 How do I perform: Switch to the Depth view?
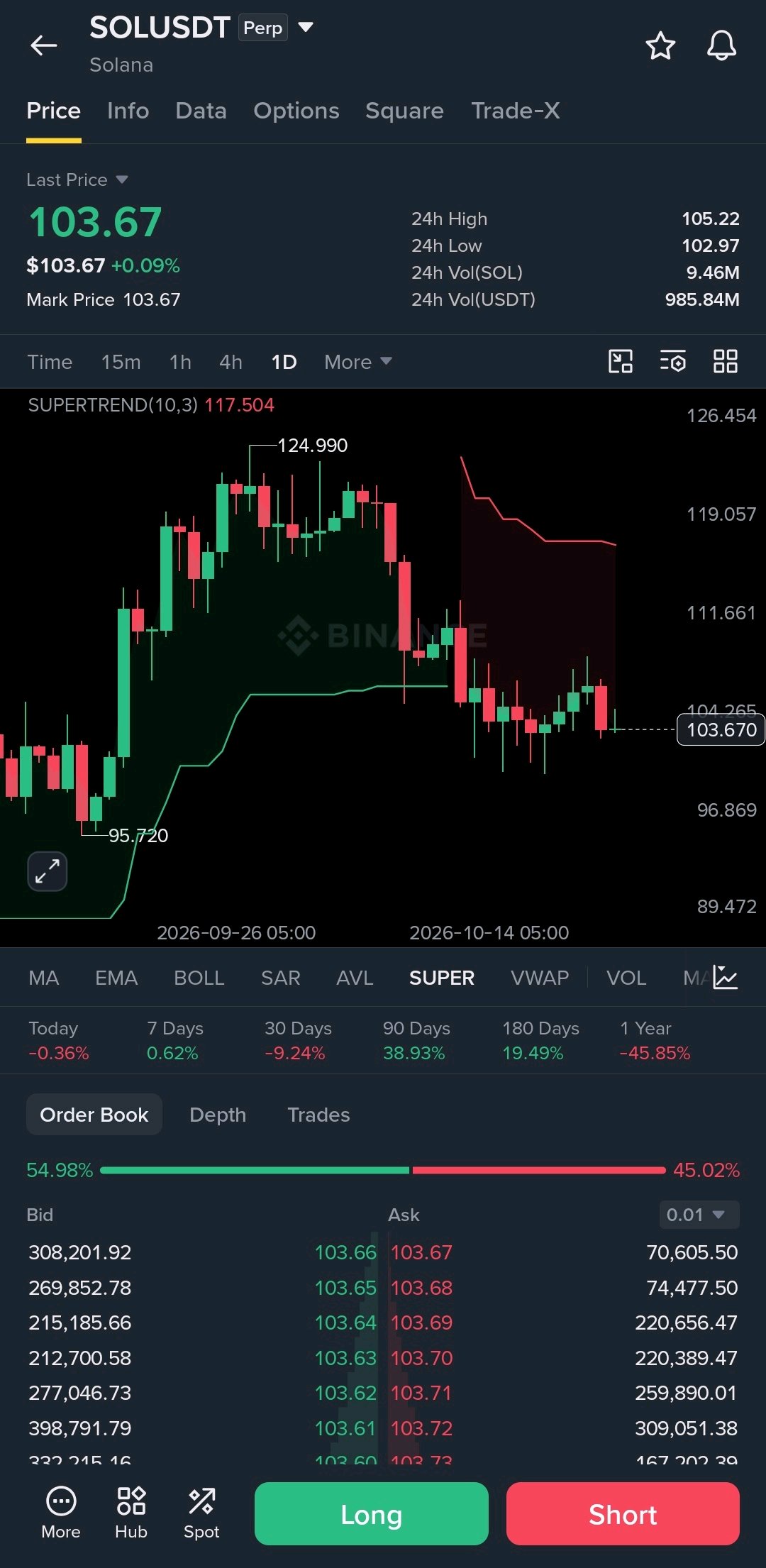(x=218, y=1115)
